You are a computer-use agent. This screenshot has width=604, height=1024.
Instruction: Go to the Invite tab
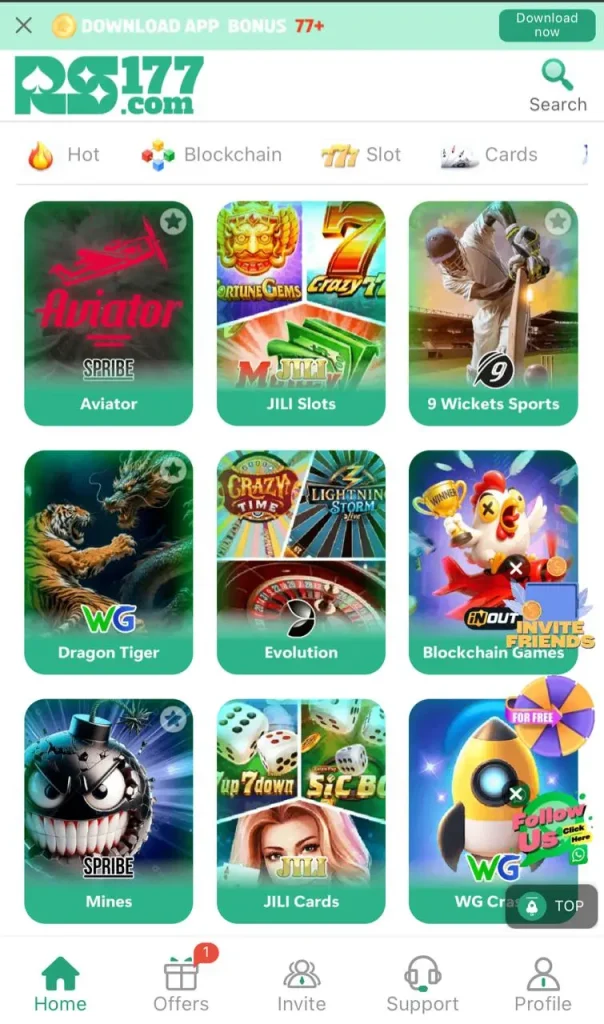(x=301, y=985)
